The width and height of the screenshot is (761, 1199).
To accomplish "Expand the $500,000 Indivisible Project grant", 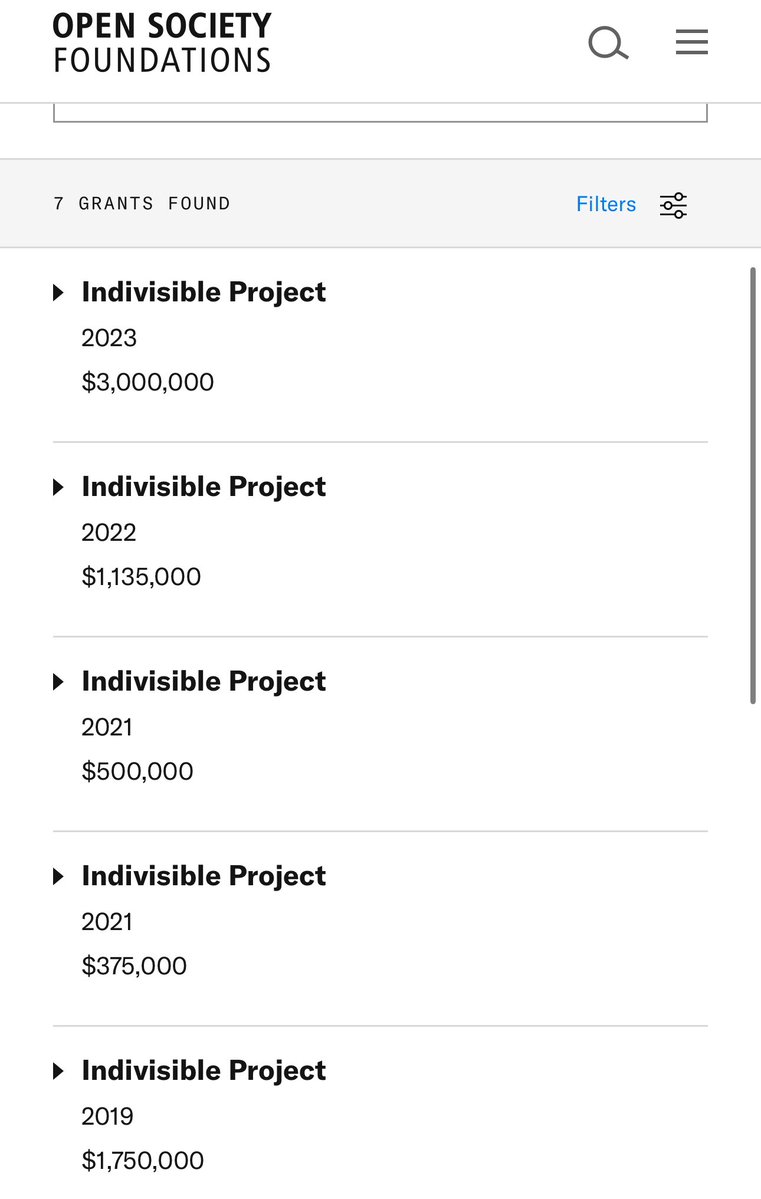I will 203,681.
